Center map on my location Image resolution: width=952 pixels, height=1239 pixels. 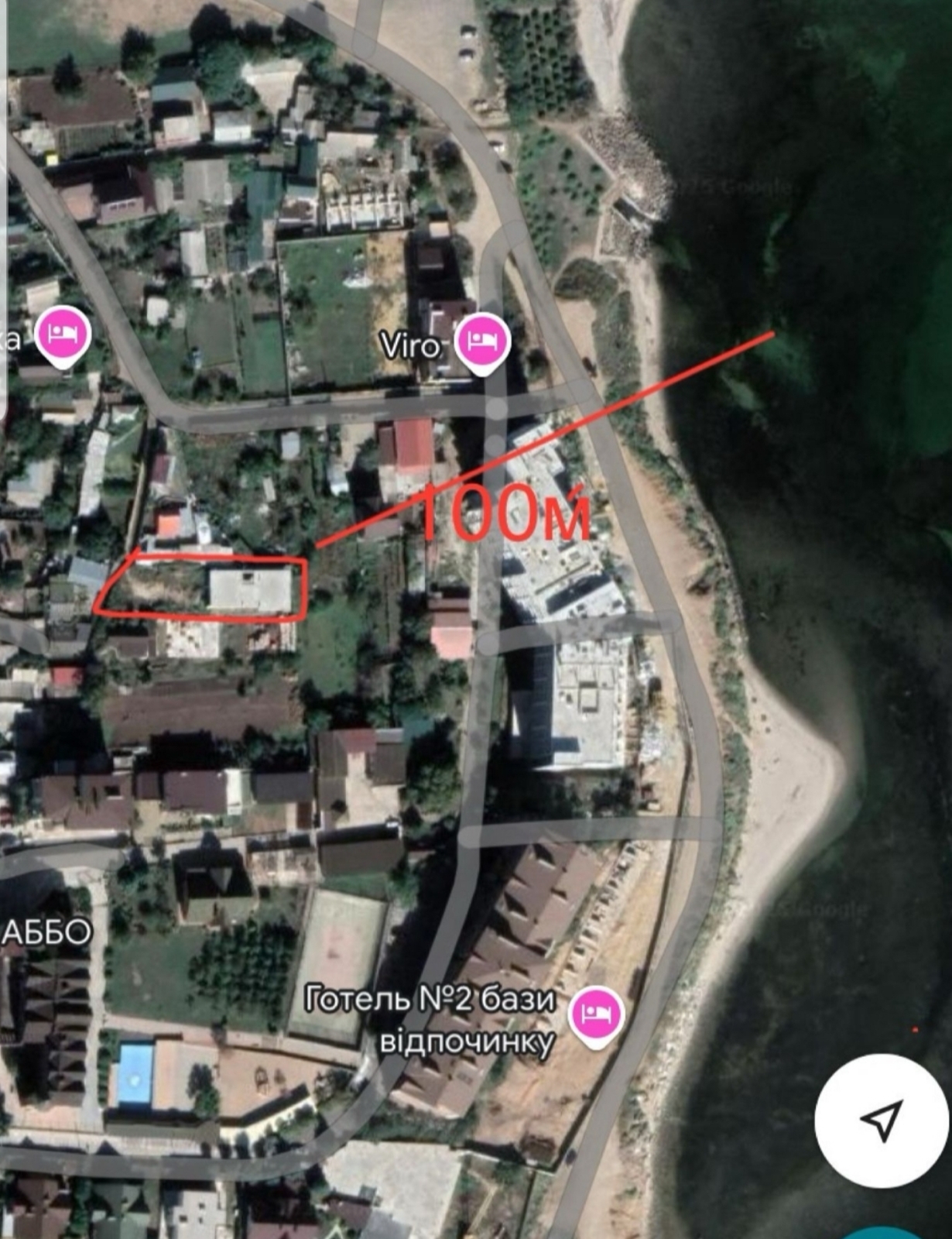[x=882, y=1119]
